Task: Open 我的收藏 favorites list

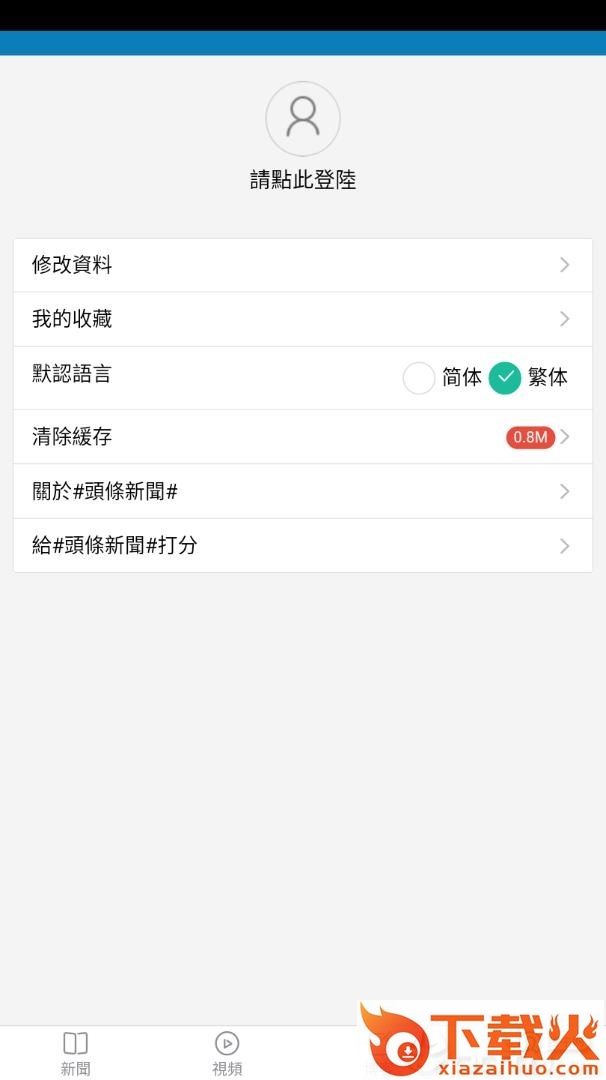Action: pos(302,319)
